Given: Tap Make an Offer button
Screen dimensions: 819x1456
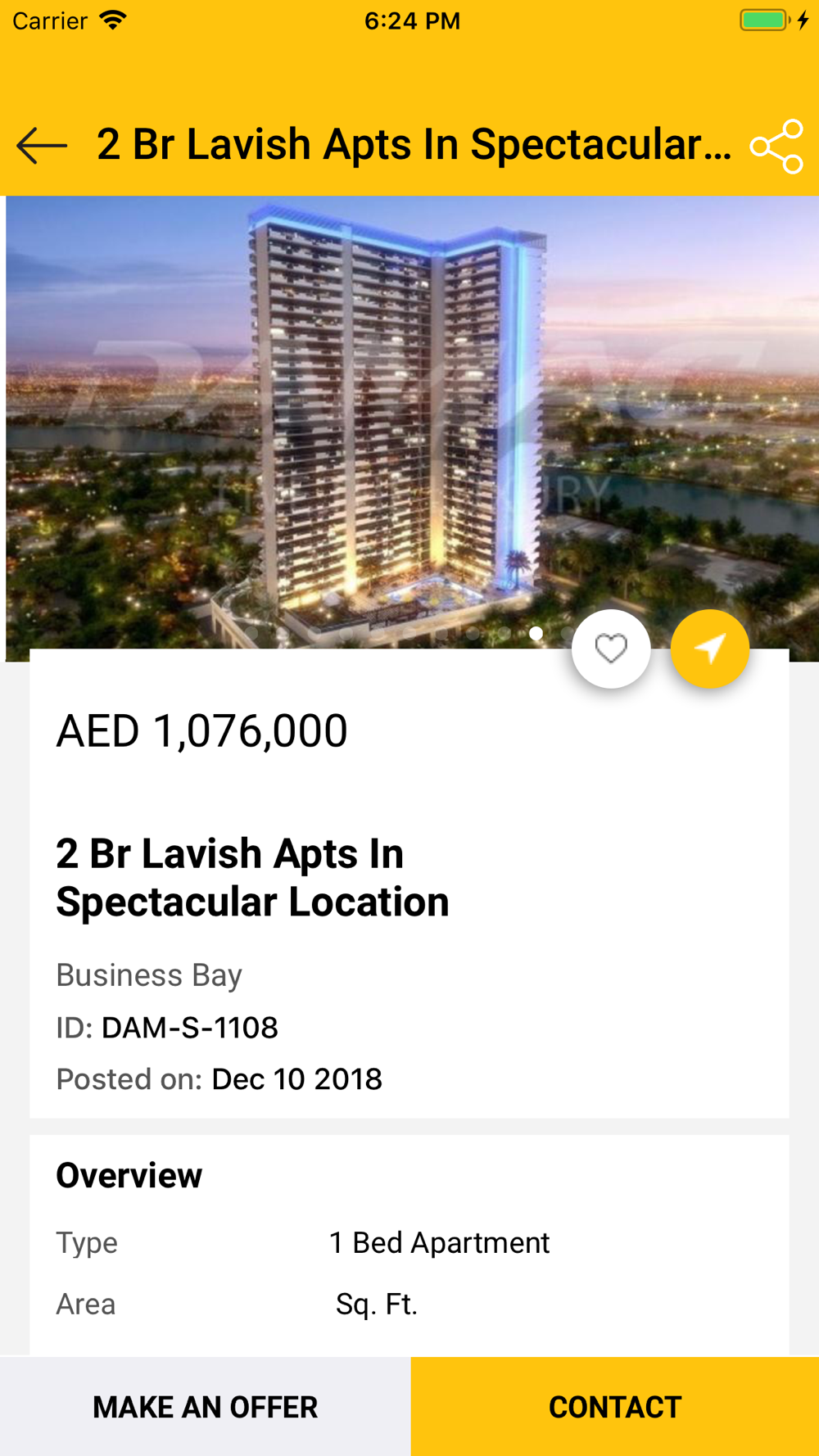Looking at the screenshot, I should [x=205, y=1407].
